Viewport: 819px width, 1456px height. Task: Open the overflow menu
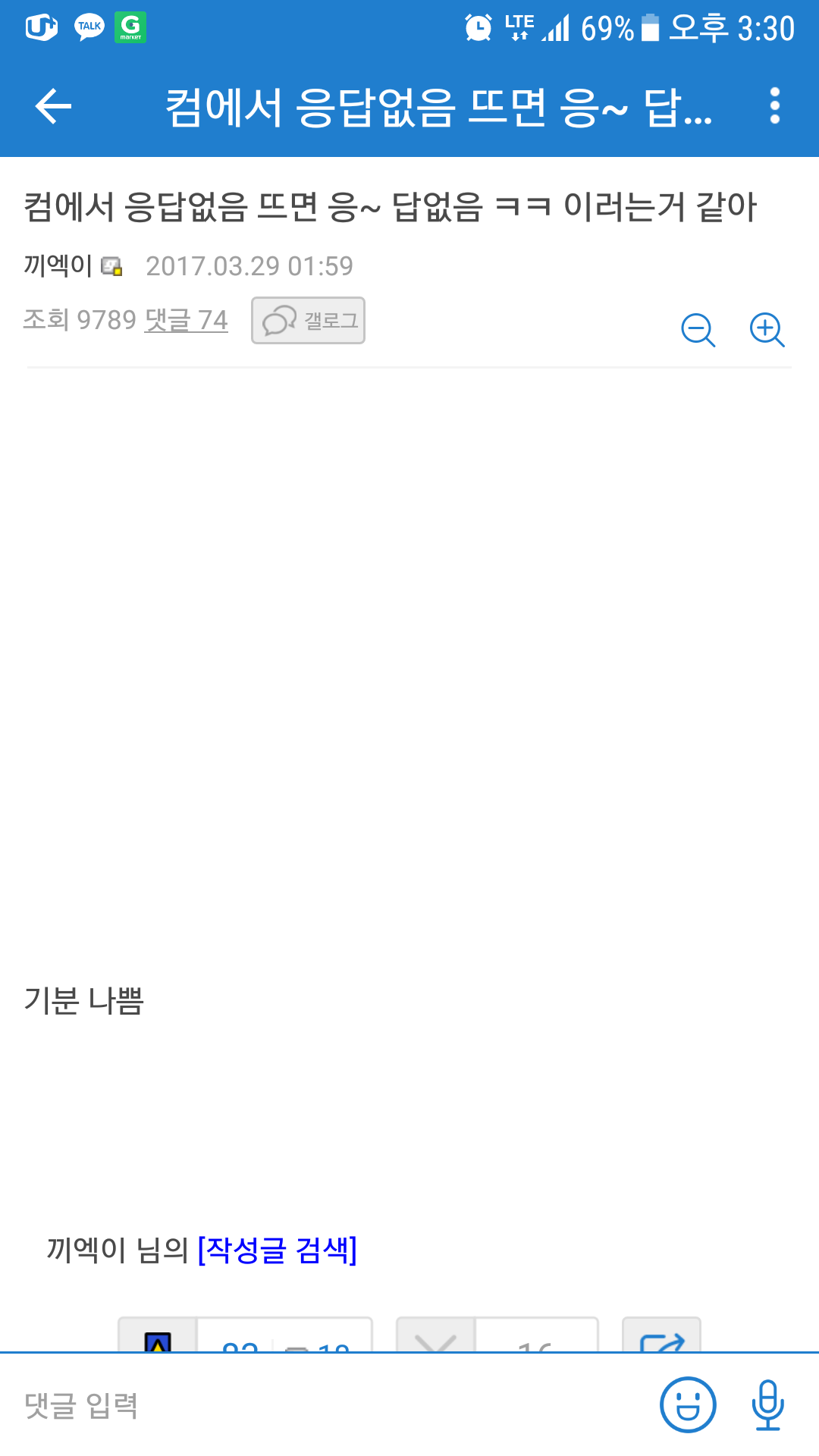tap(774, 105)
